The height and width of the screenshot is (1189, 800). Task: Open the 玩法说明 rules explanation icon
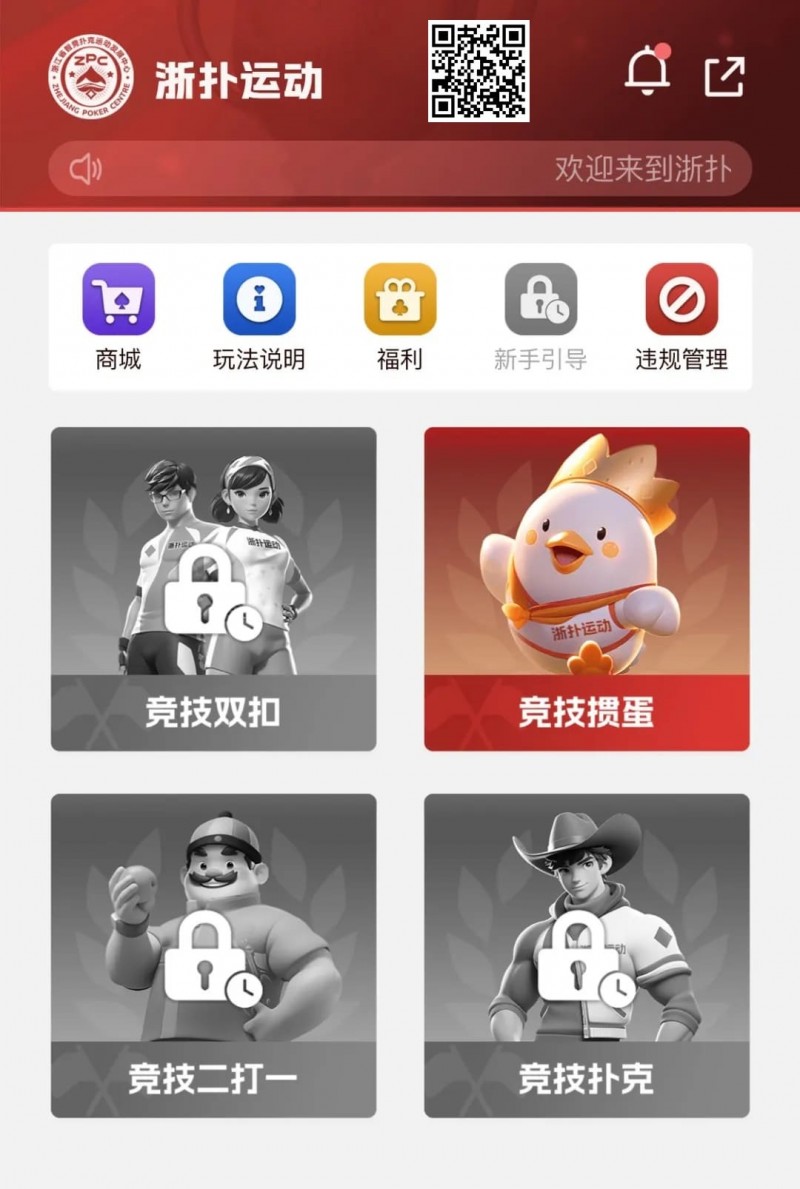click(257, 298)
